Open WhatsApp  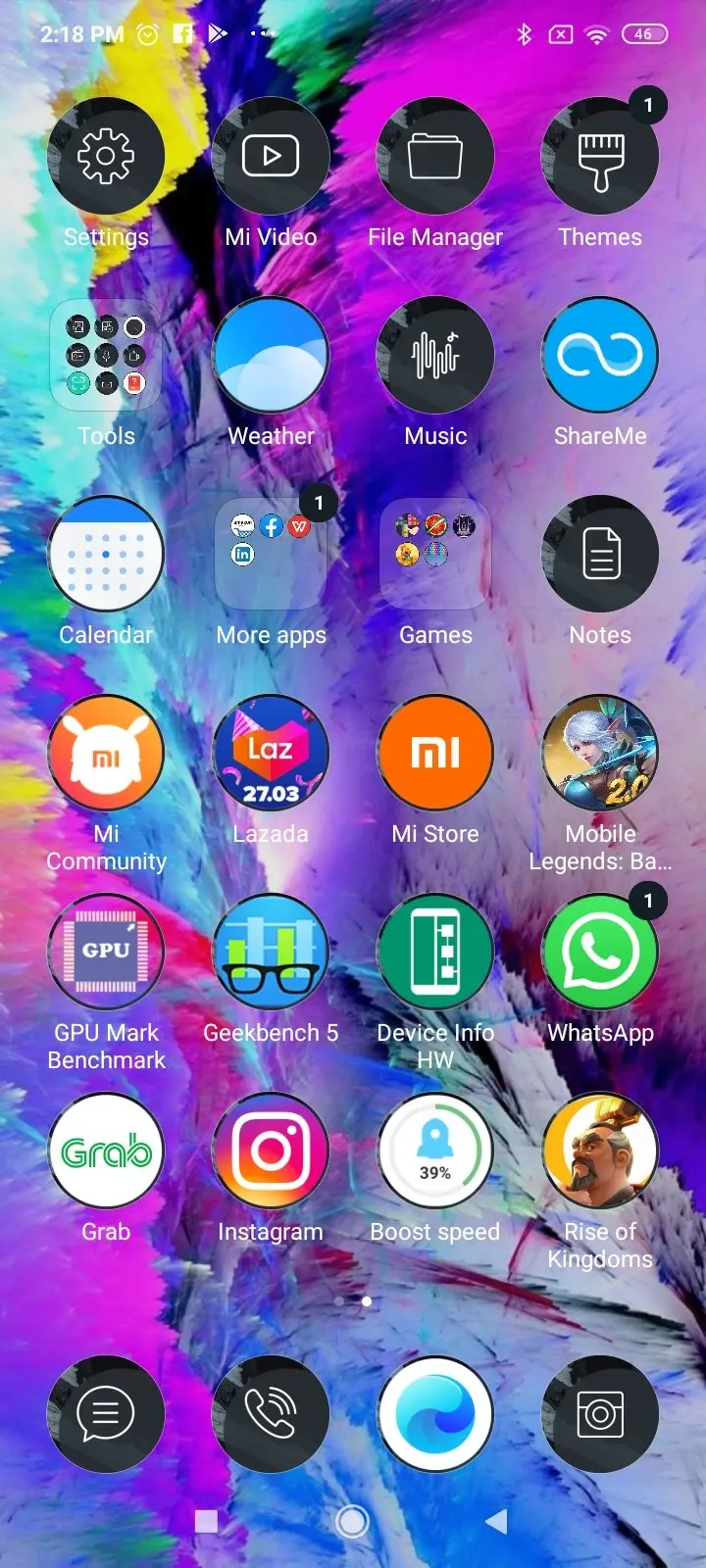coord(600,953)
